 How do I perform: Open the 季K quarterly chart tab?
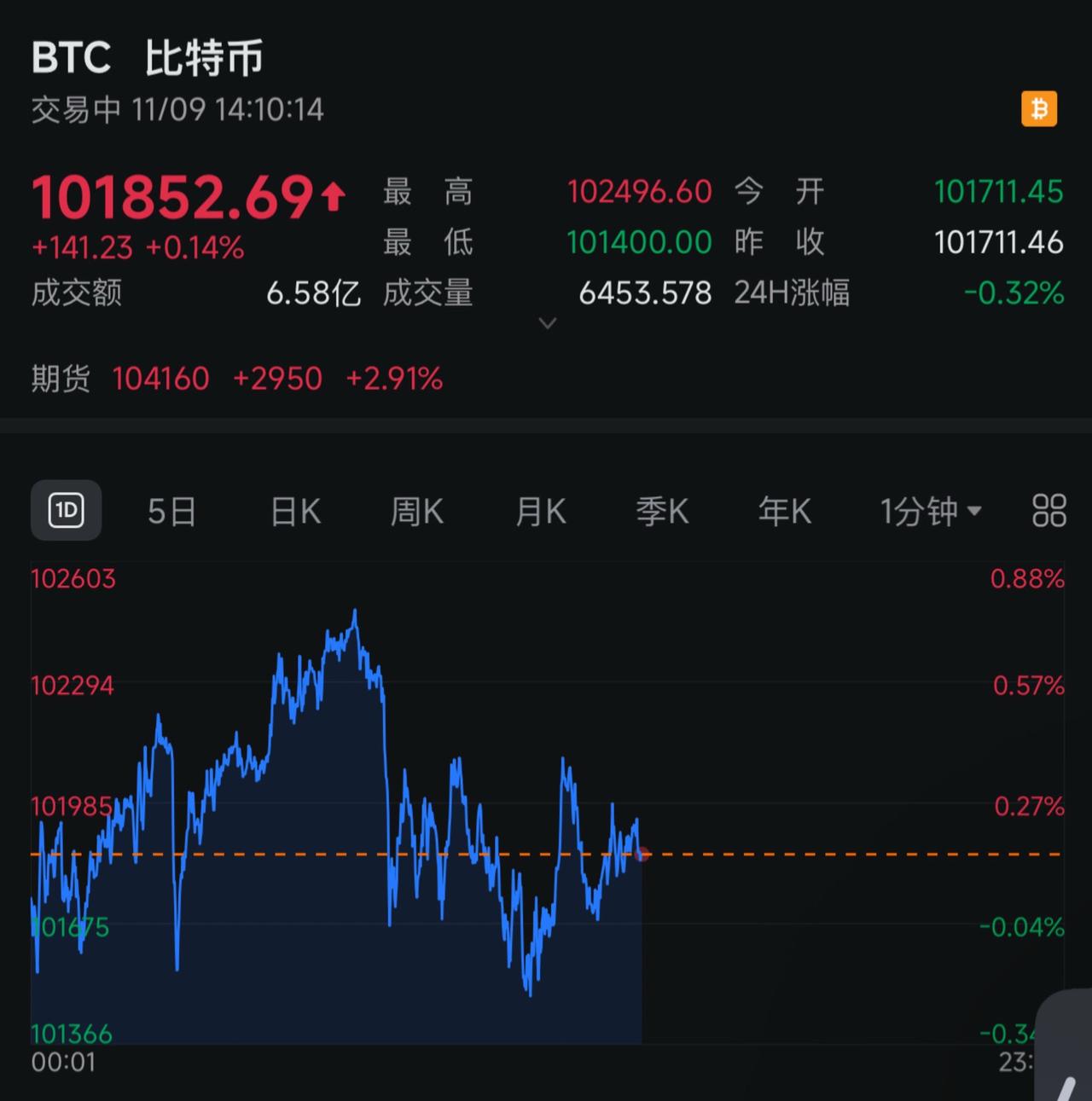click(662, 510)
